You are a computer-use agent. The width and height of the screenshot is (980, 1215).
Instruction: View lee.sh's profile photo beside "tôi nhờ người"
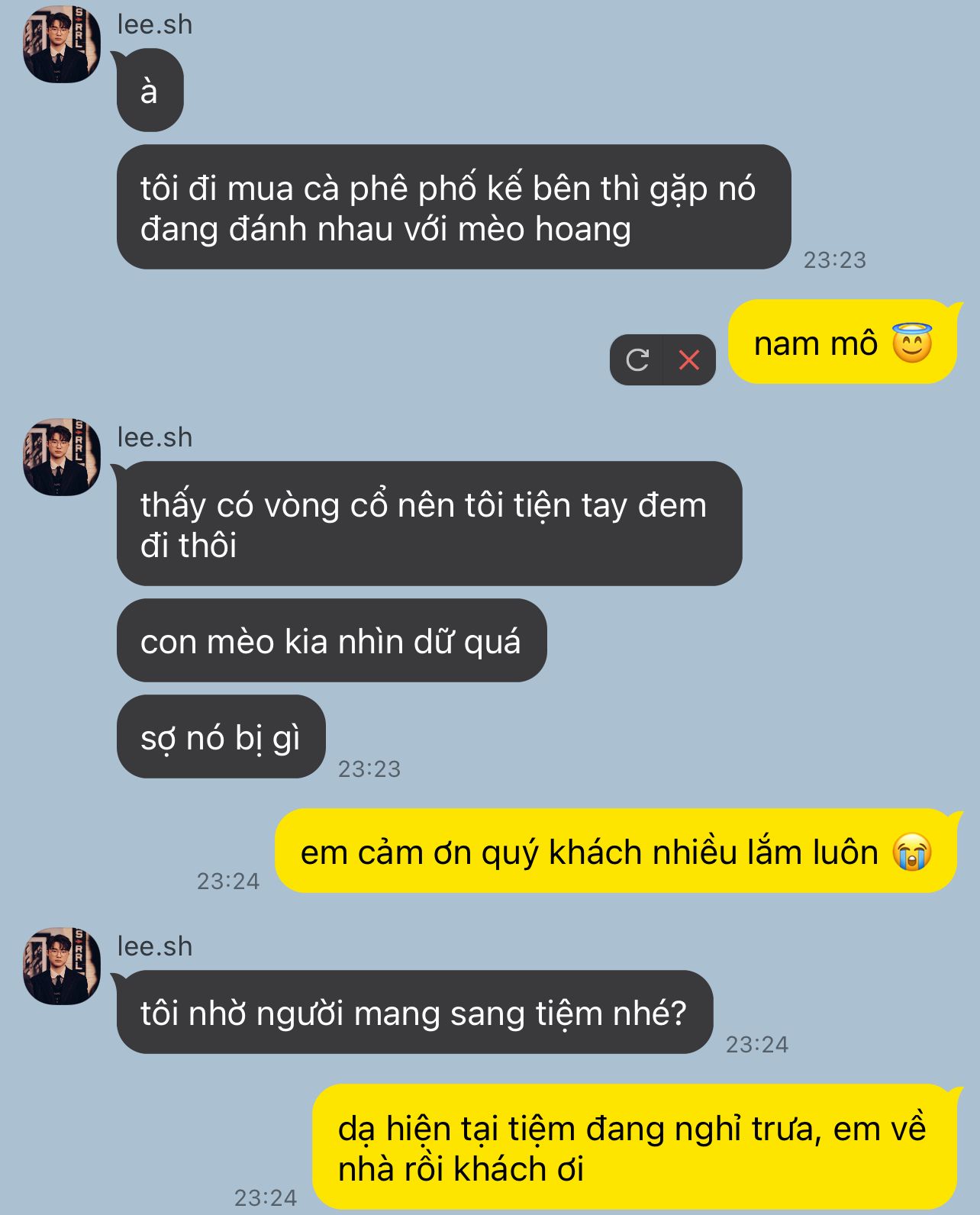click(62, 966)
